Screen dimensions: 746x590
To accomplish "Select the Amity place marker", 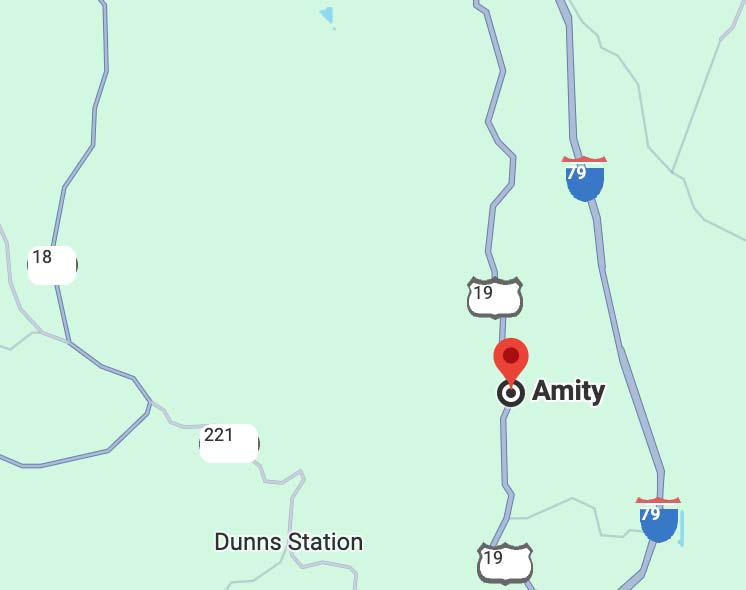I will [511, 393].
